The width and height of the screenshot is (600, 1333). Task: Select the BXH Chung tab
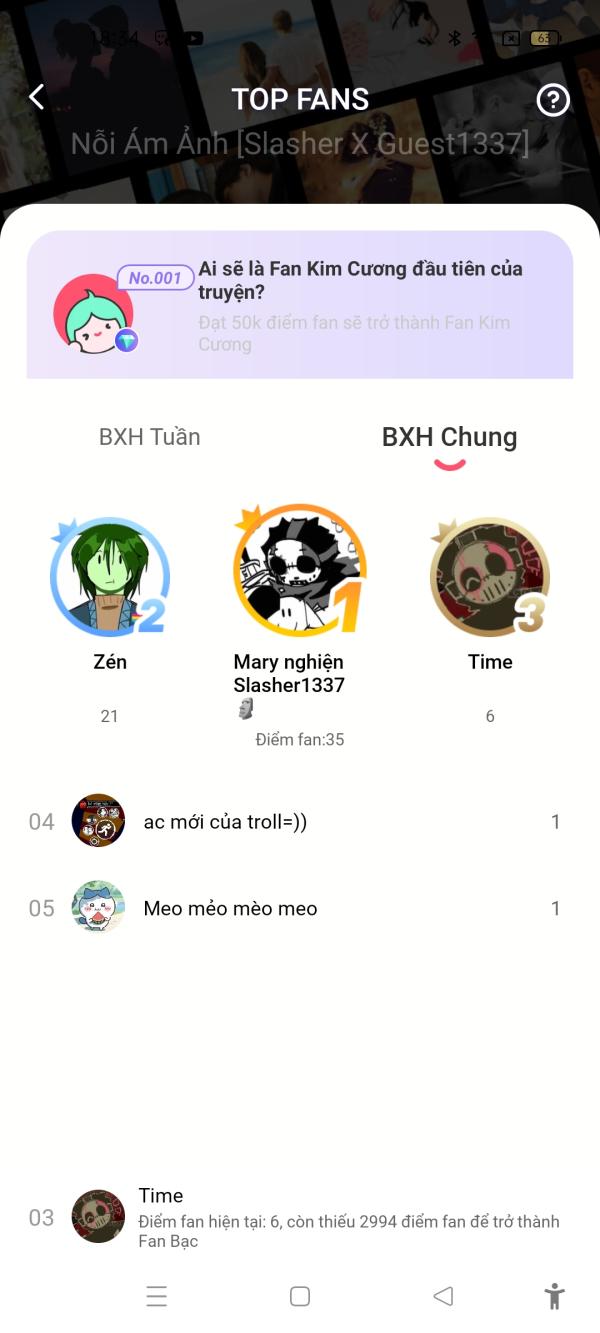click(449, 437)
